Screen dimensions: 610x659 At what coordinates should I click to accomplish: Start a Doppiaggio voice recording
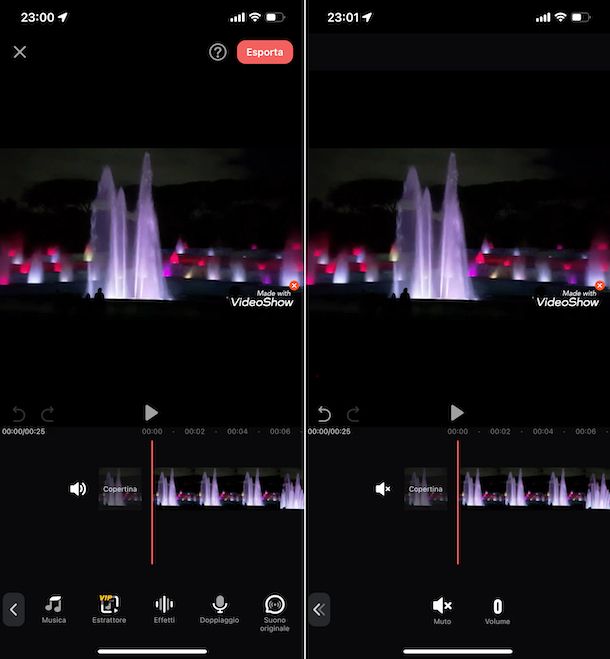[x=220, y=609]
